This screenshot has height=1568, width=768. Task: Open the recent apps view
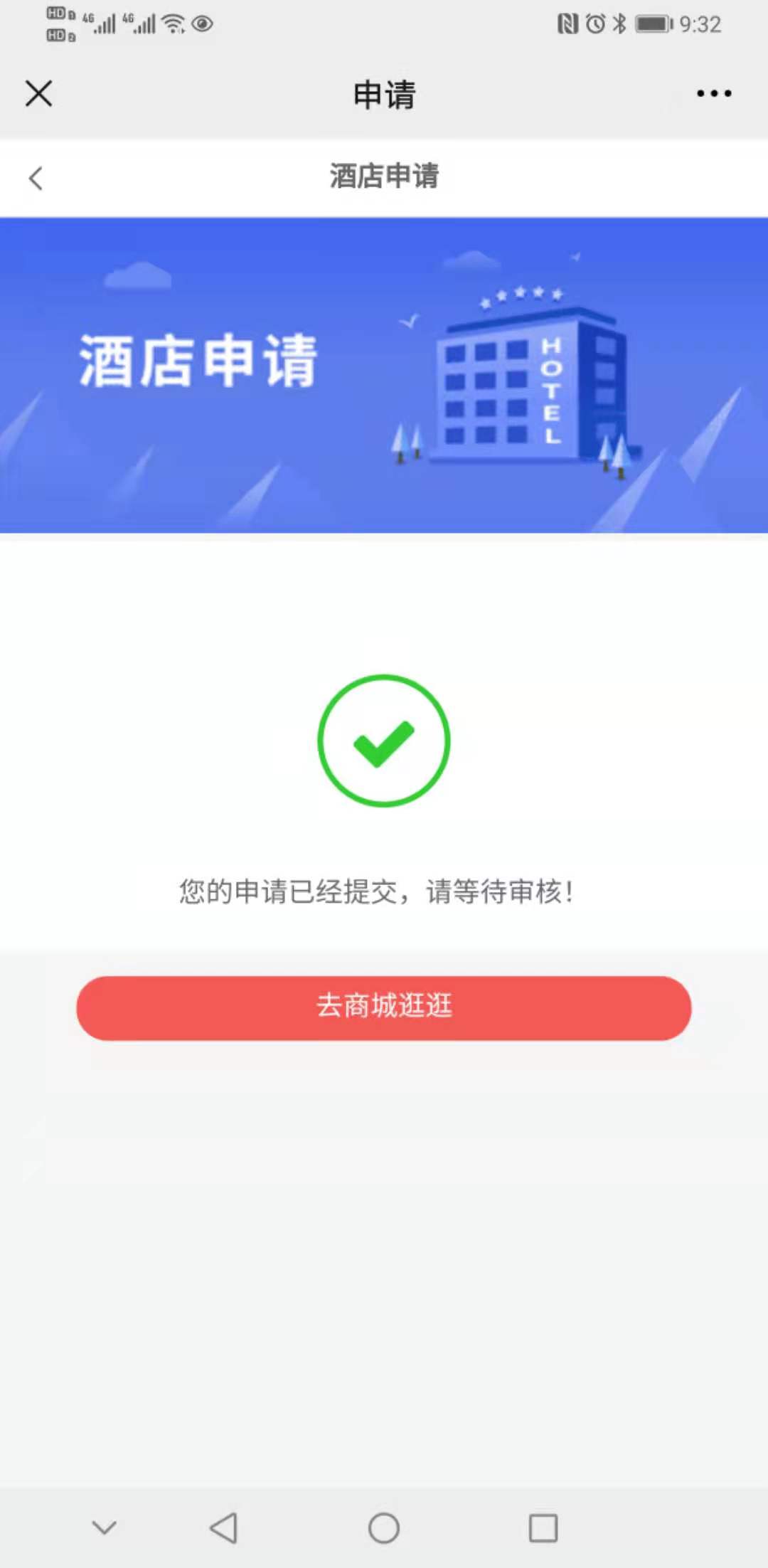pyautogui.click(x=543, y=1527)
